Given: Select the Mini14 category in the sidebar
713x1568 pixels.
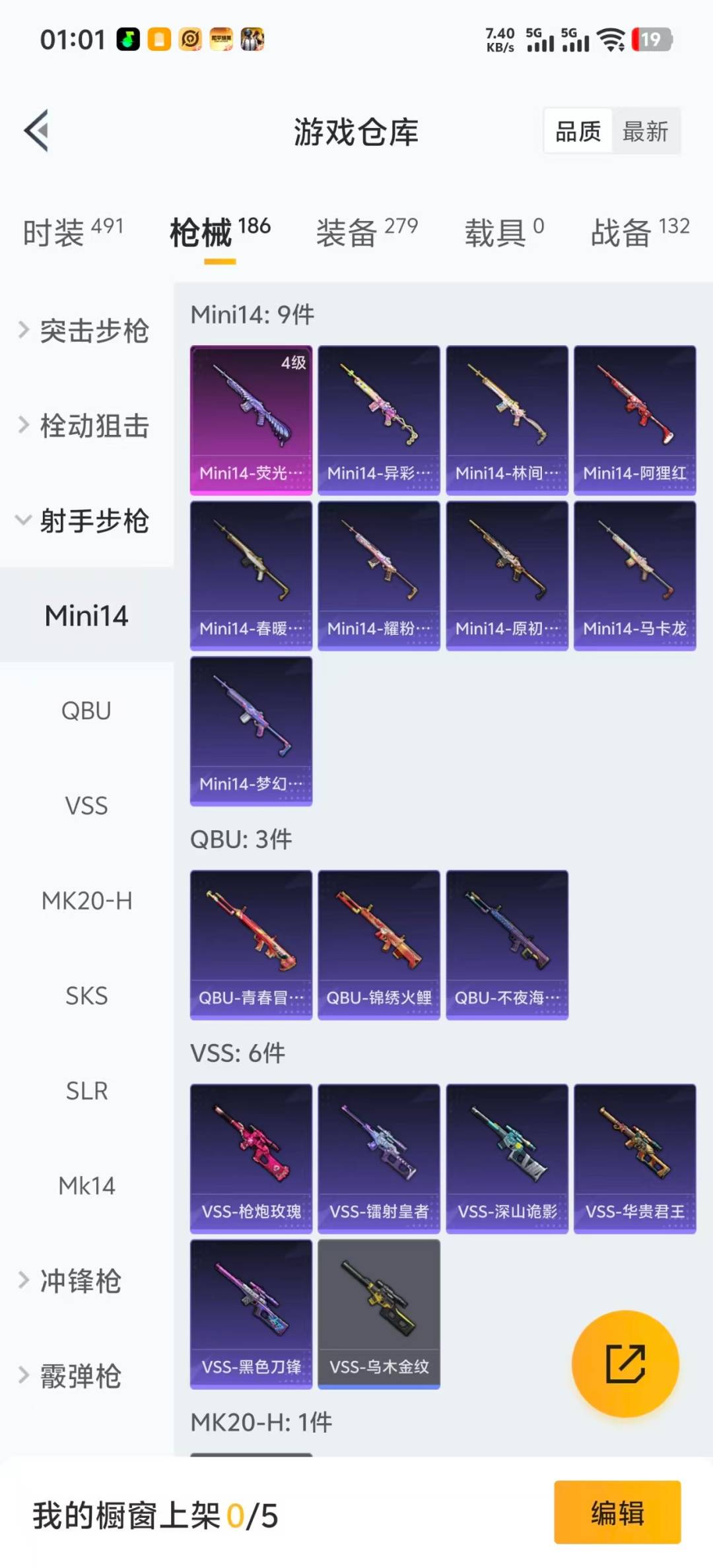Looking at the screenshot, I should click(x=86, y=616).
